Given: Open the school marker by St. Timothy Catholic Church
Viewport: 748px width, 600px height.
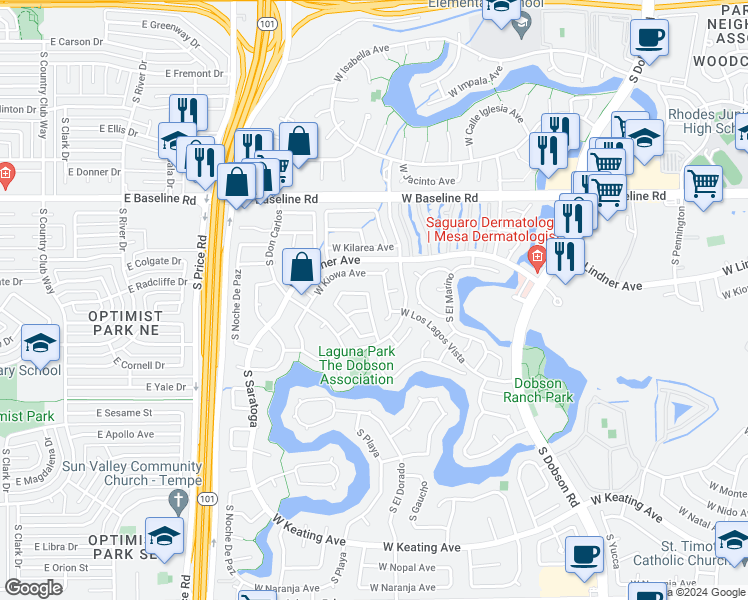Looking at the screenshot, I should (734, 540).
